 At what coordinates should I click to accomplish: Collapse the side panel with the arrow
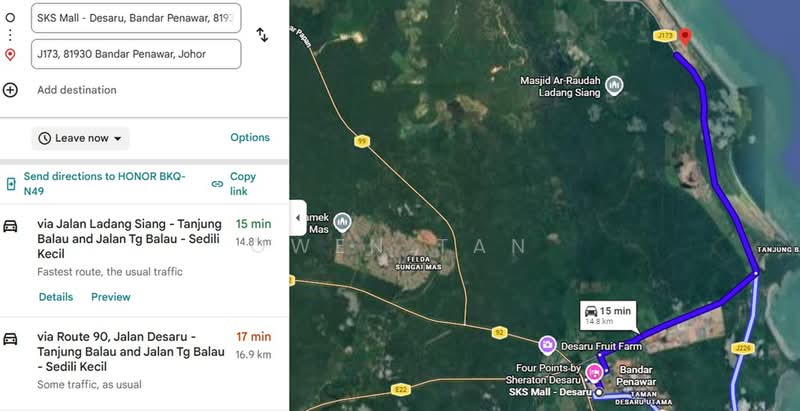point(298,218)
